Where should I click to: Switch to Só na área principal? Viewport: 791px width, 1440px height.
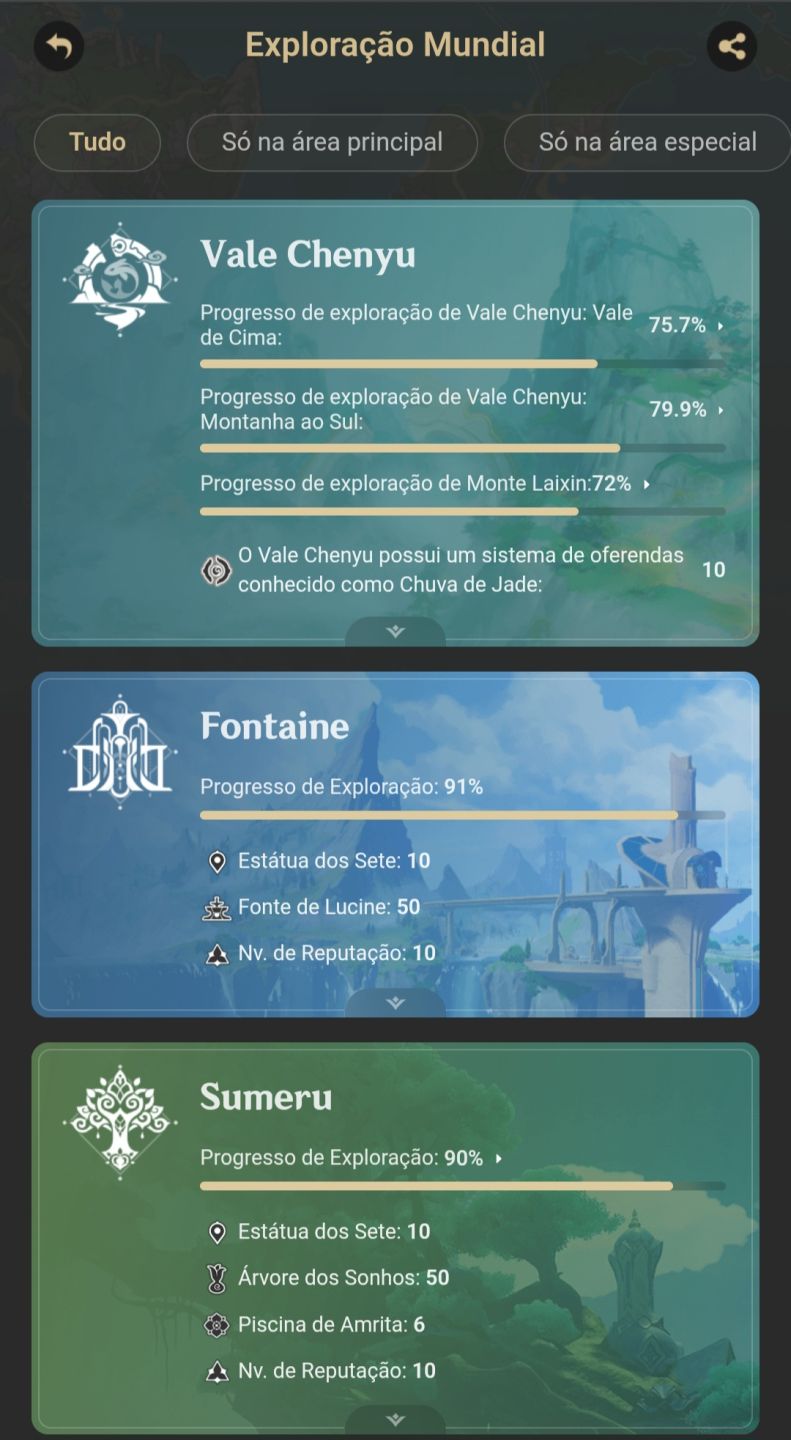click(x=332, y=142)
